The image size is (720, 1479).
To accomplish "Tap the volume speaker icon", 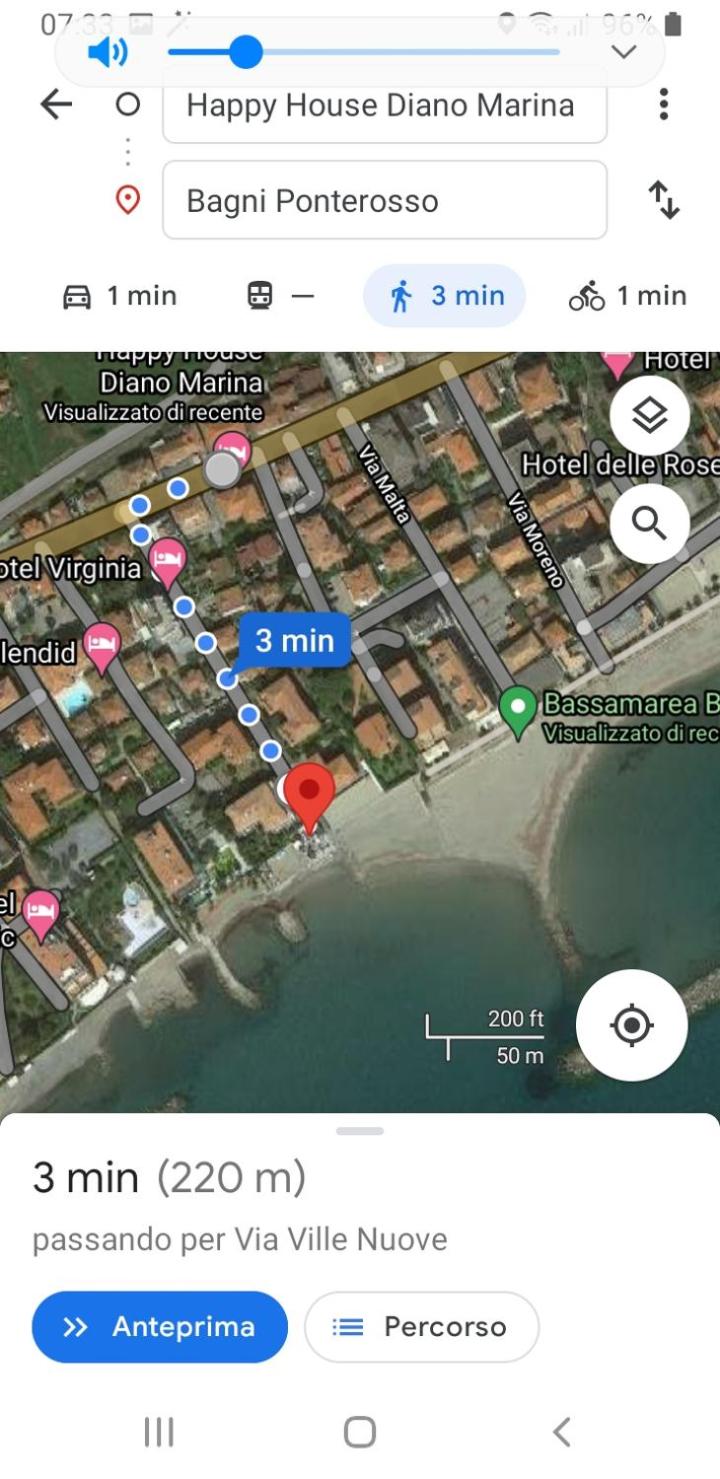I will click(x=107, y=52).
